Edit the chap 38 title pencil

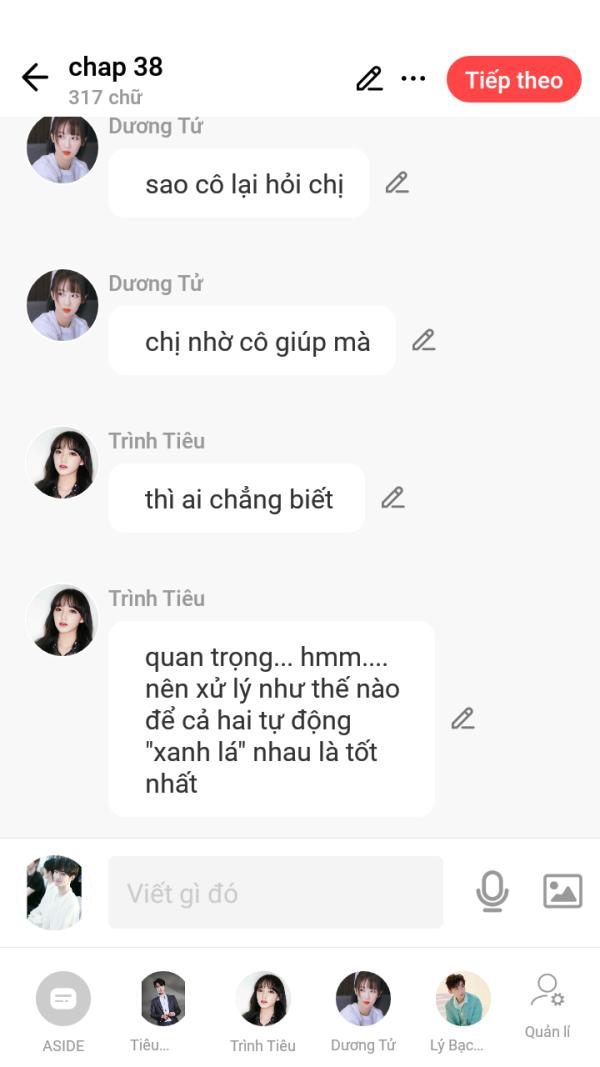(369, 79)
